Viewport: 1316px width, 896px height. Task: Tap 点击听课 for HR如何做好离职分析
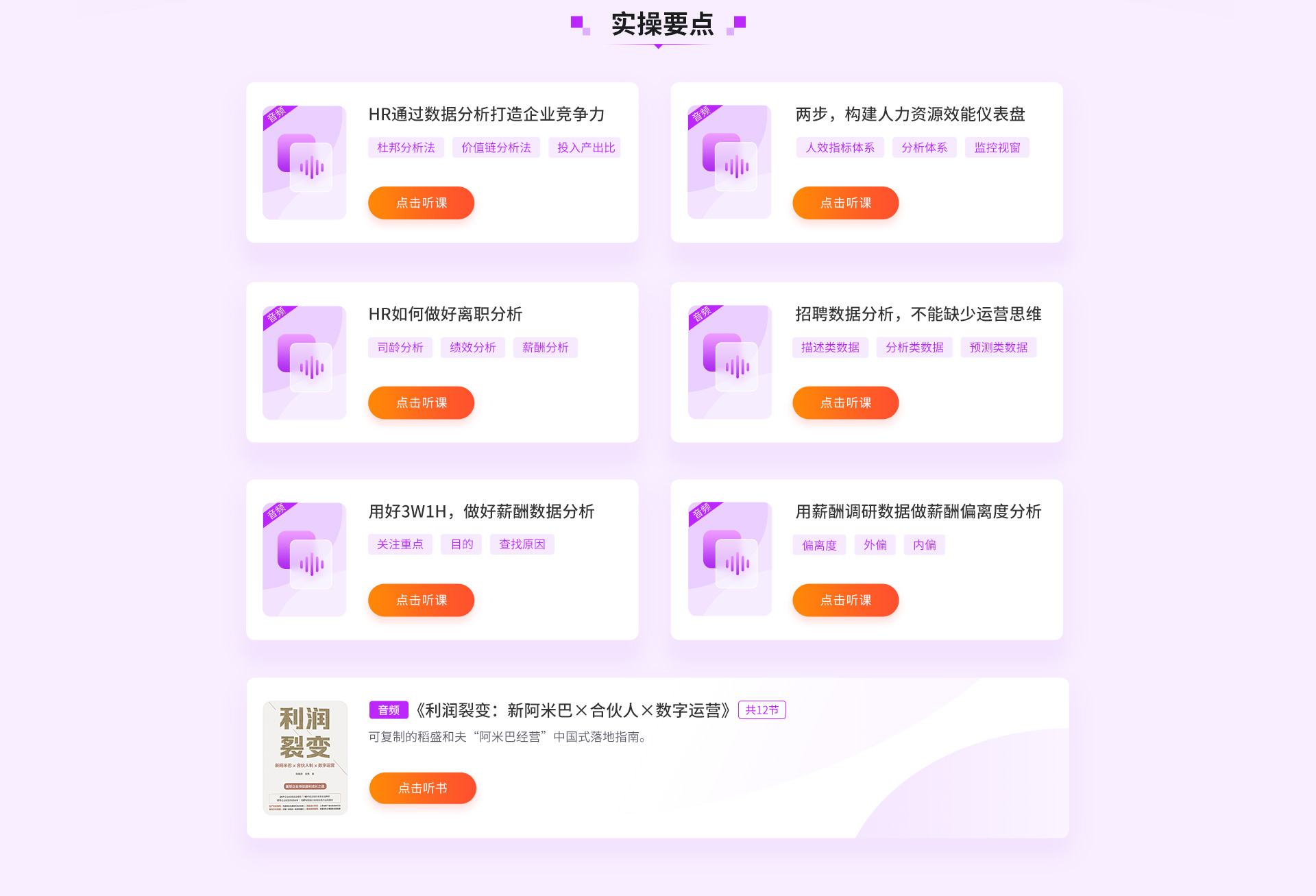(x=421, y=402)
